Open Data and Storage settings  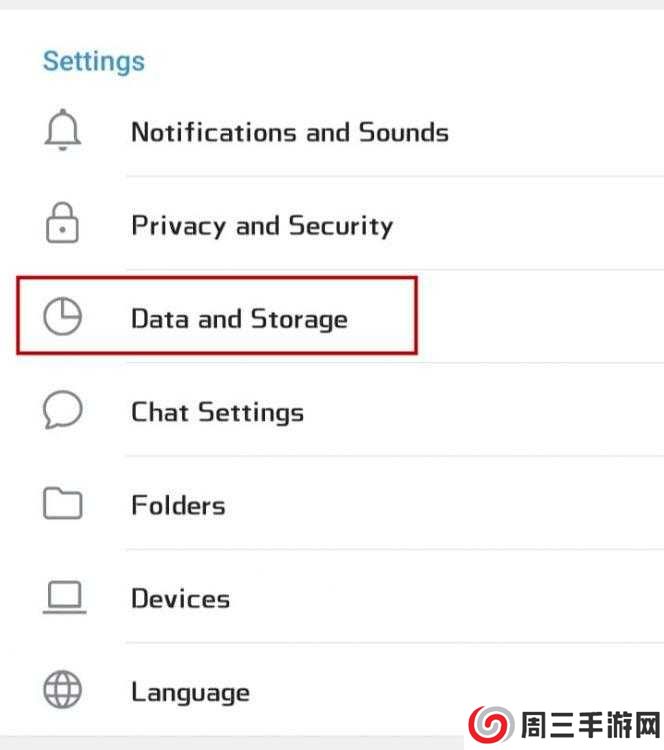(239, 319)
